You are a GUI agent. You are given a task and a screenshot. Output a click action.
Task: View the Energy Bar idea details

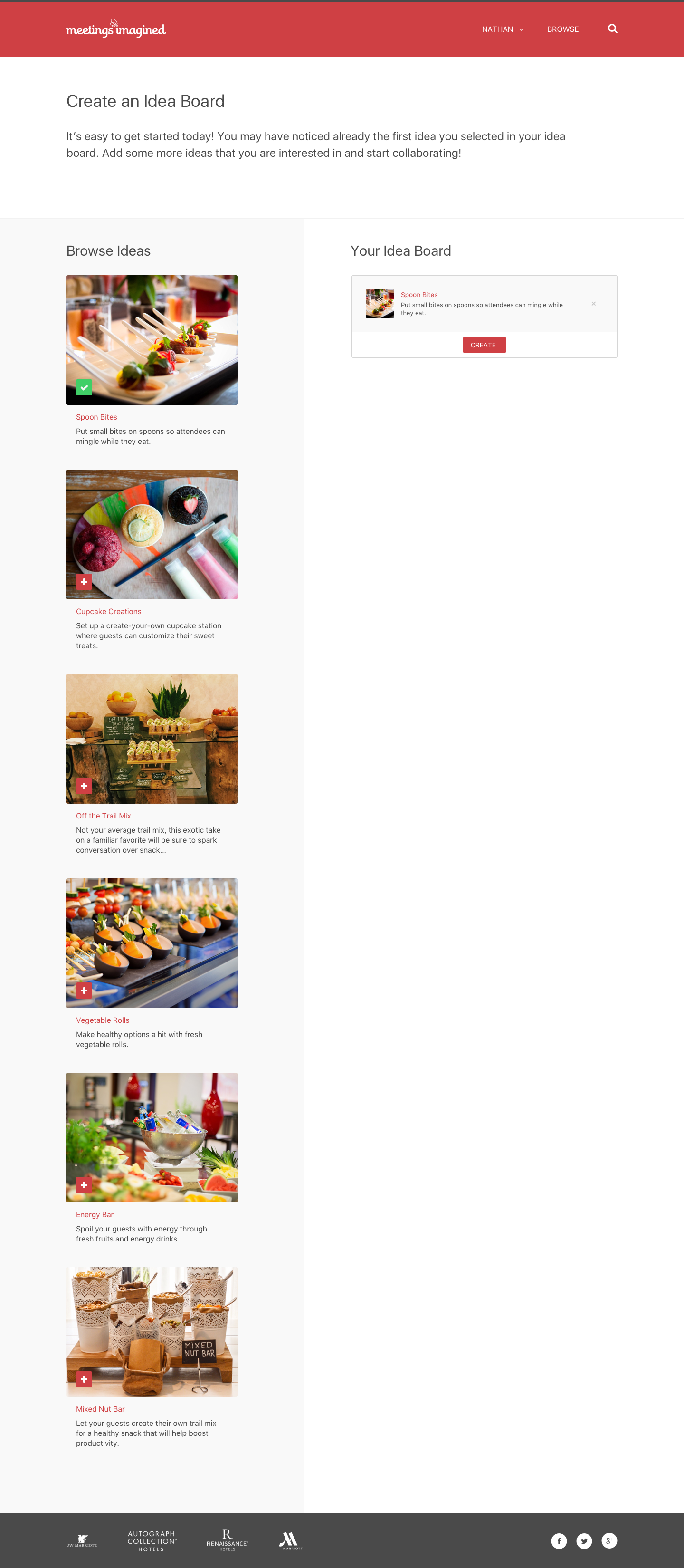(95, 1214)
